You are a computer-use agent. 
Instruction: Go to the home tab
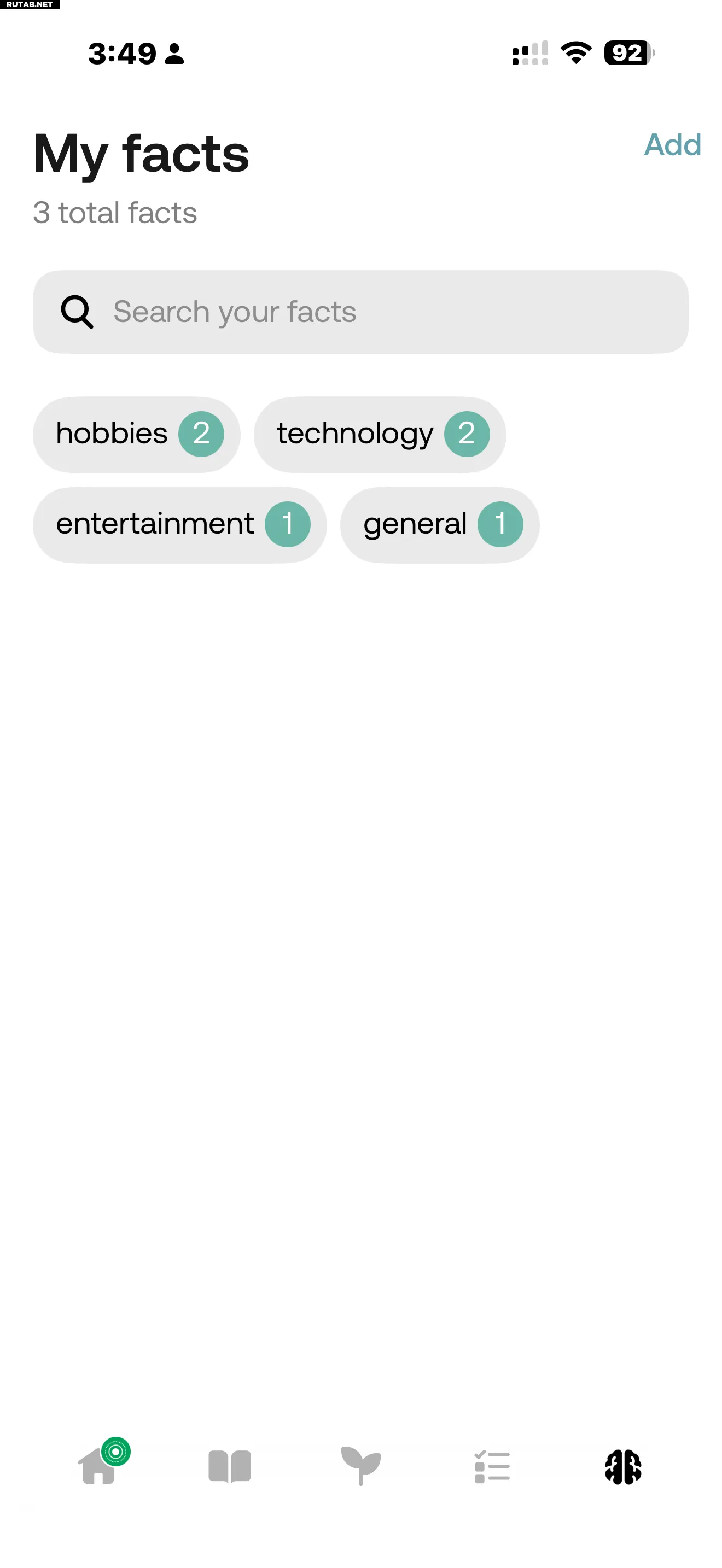coord(98,1466)
